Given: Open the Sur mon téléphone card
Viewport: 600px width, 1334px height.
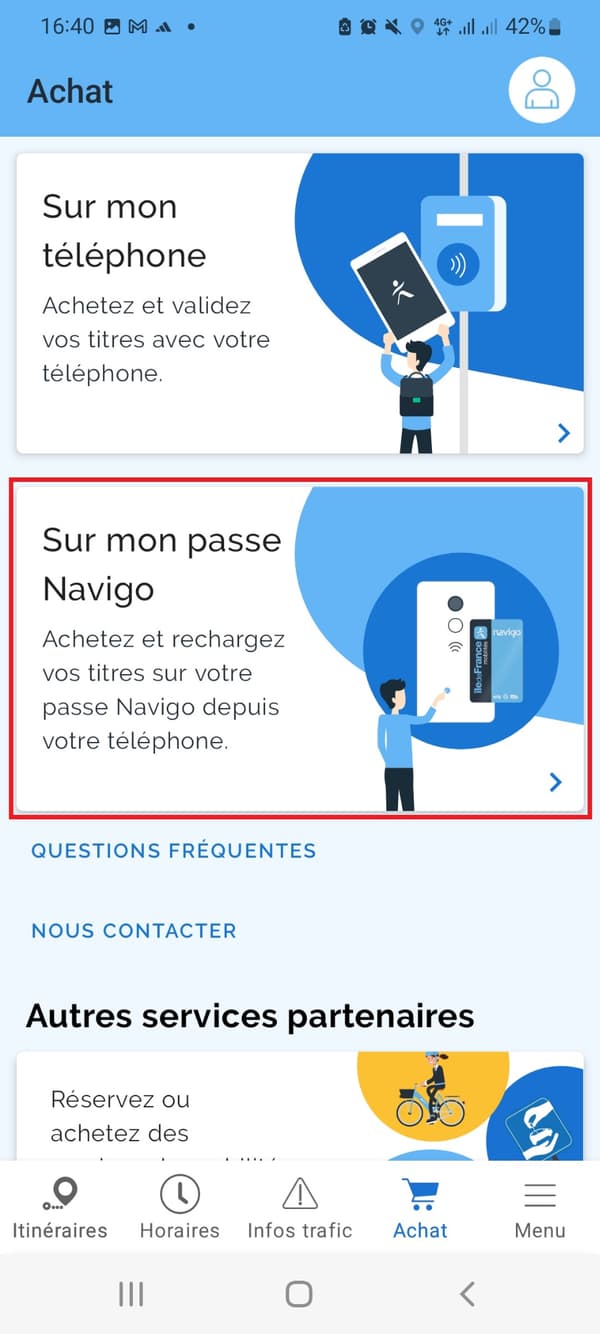Looking at the screenshot, I should point(299,303).
